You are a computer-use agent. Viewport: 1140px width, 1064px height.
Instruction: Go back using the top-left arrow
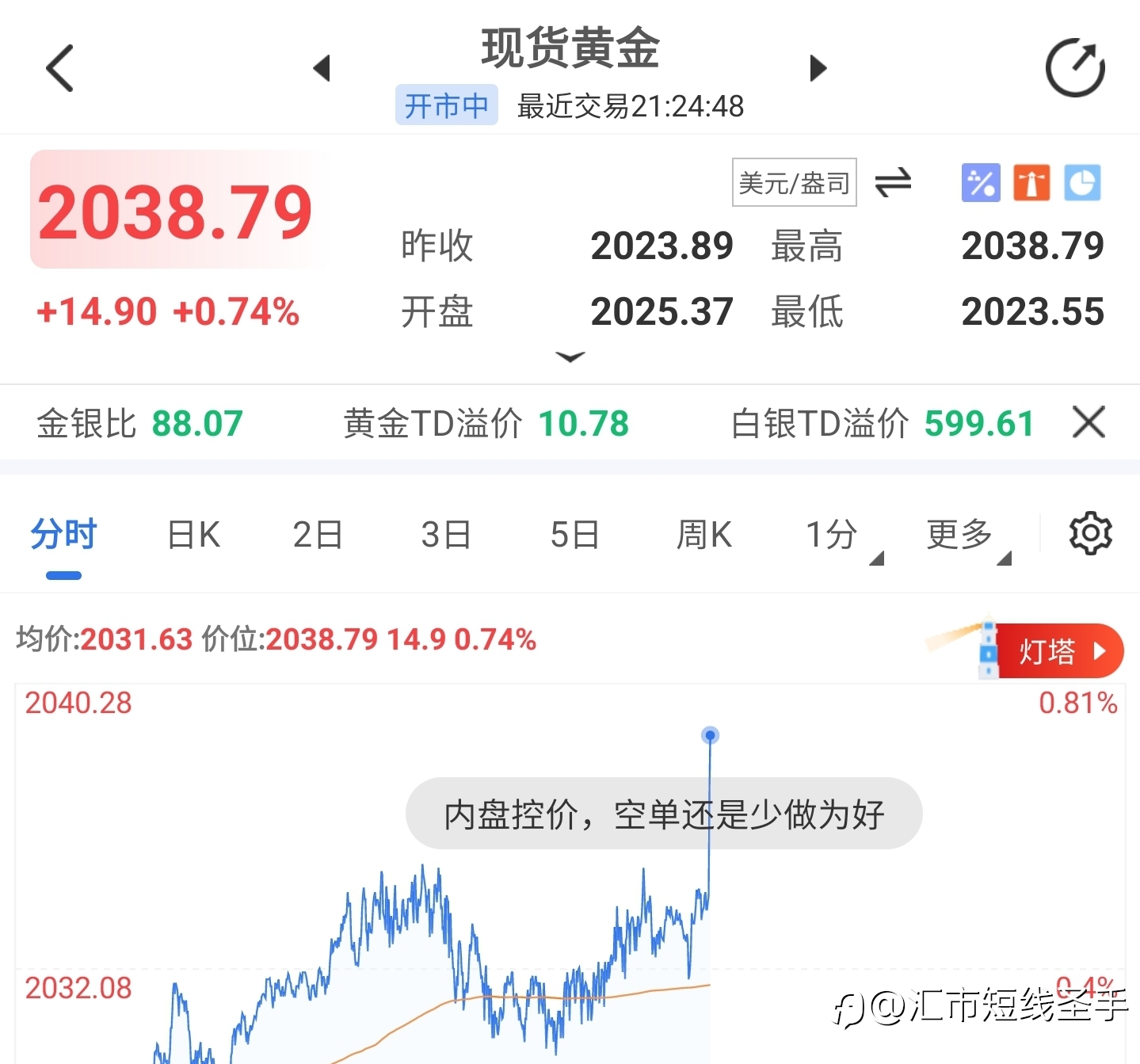pos(59,68)
